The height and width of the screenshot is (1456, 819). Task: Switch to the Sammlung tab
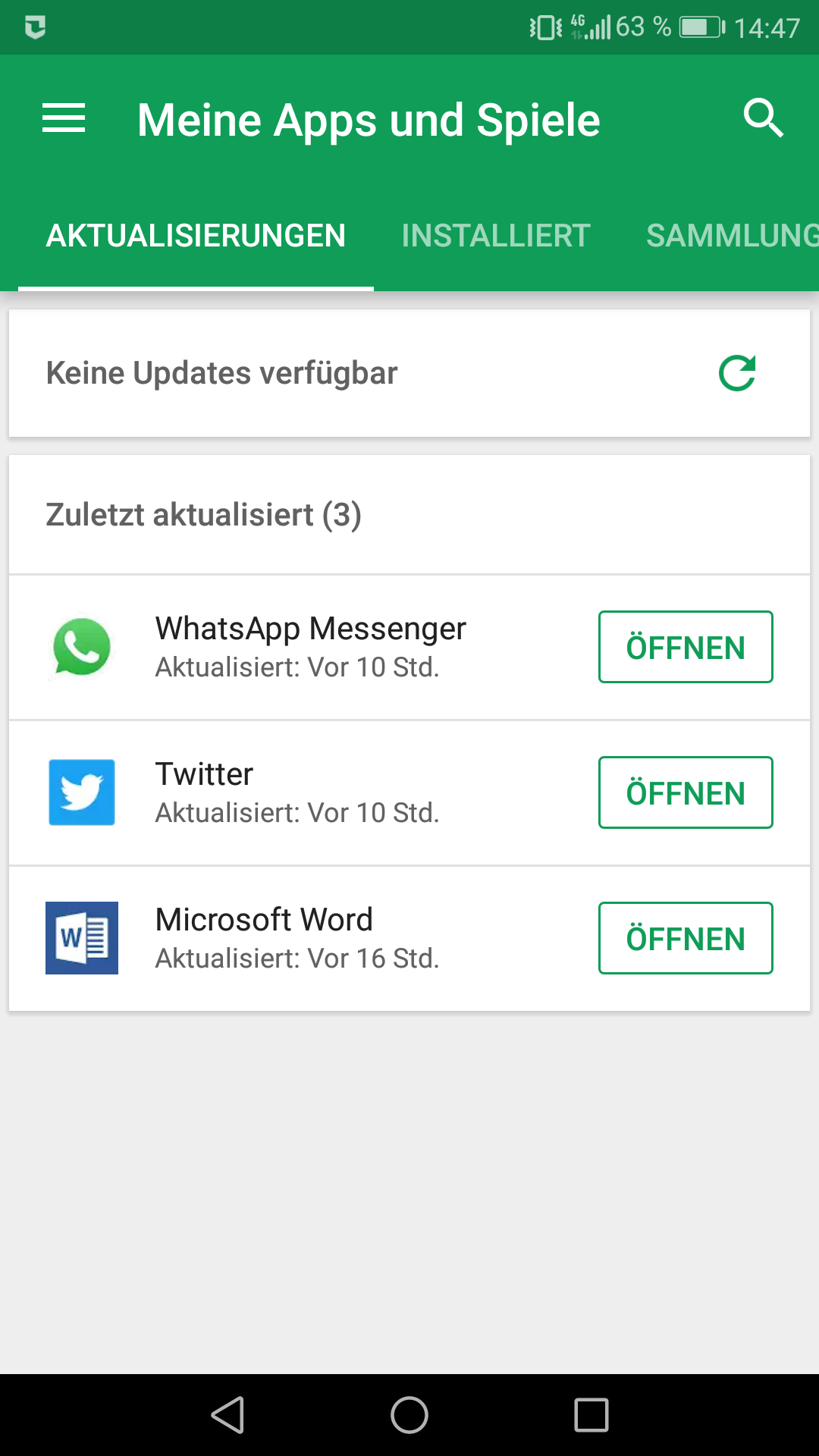731,236
